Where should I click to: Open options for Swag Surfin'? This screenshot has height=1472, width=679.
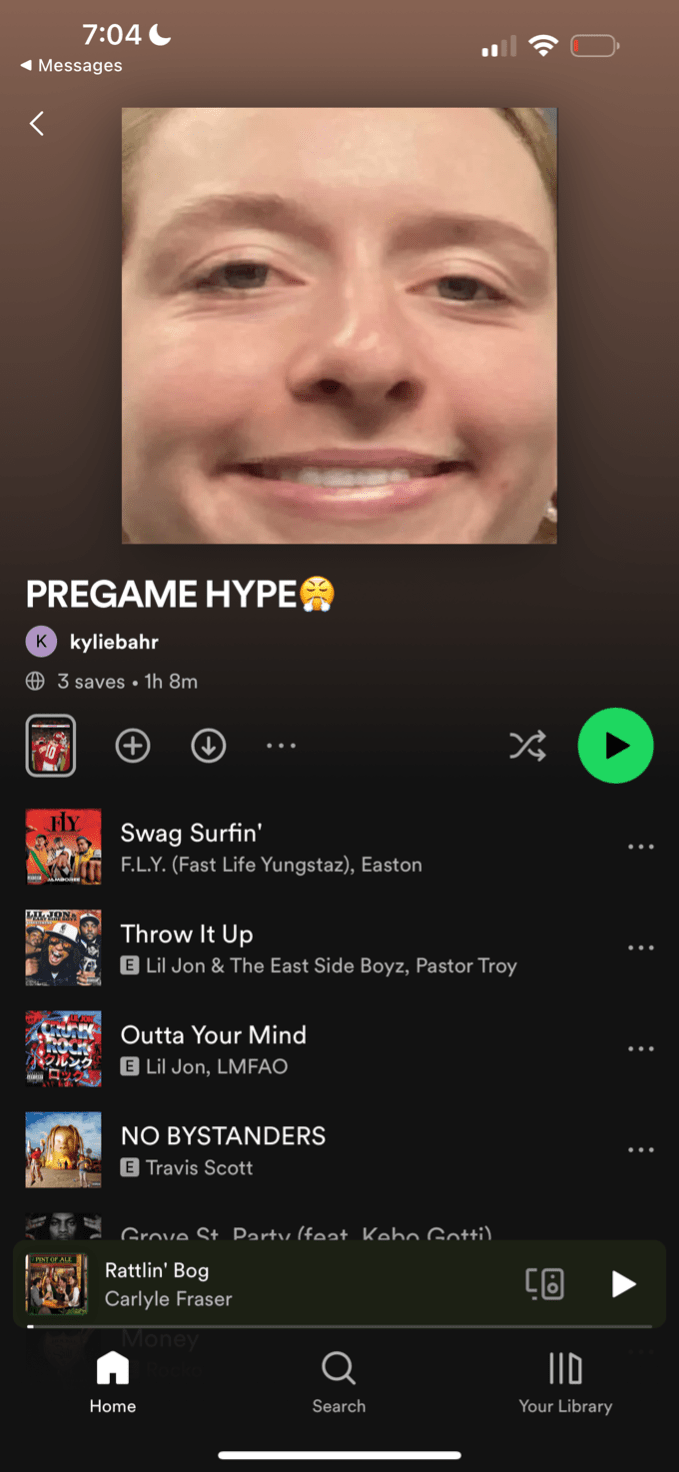[x=640, y=847]
